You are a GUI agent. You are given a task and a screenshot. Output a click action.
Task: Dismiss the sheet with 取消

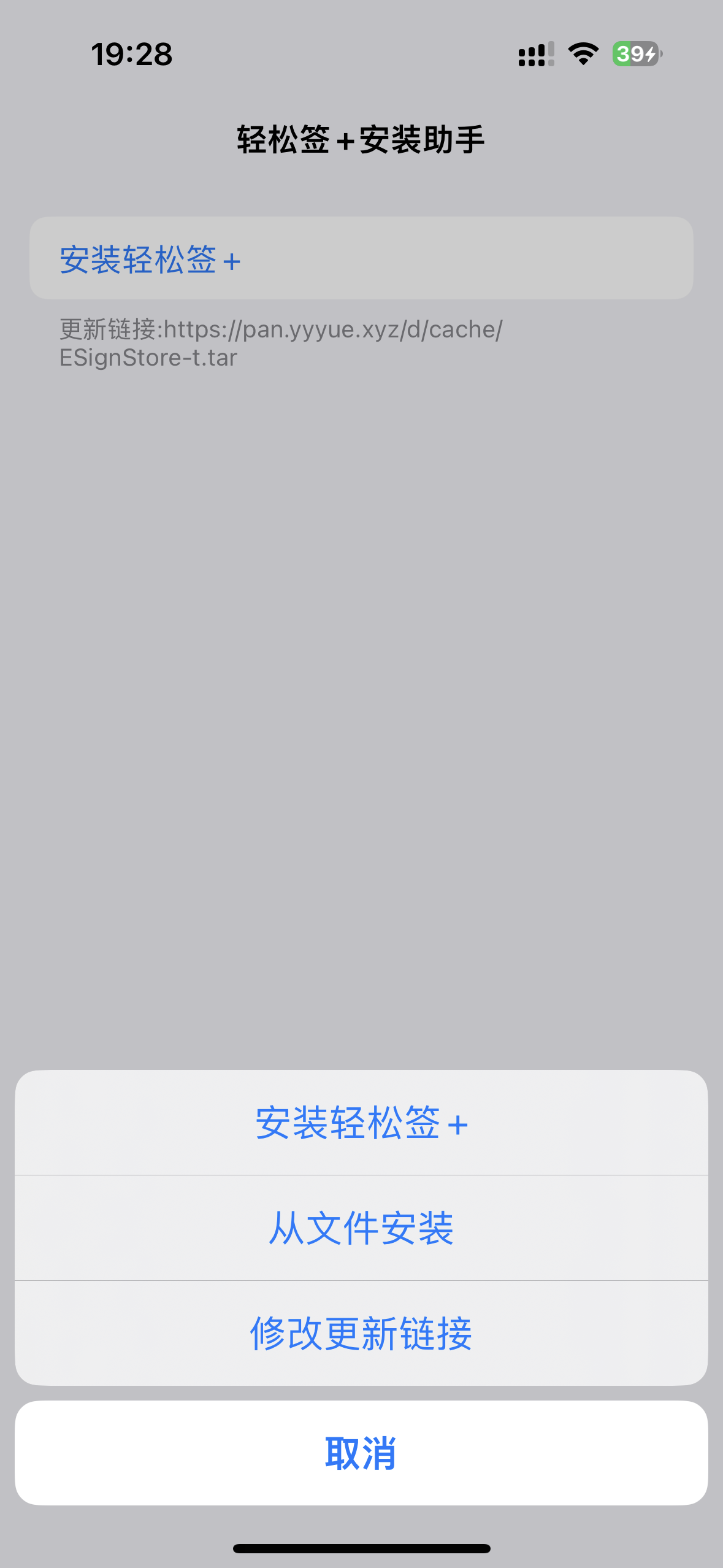pos(361,1453)
